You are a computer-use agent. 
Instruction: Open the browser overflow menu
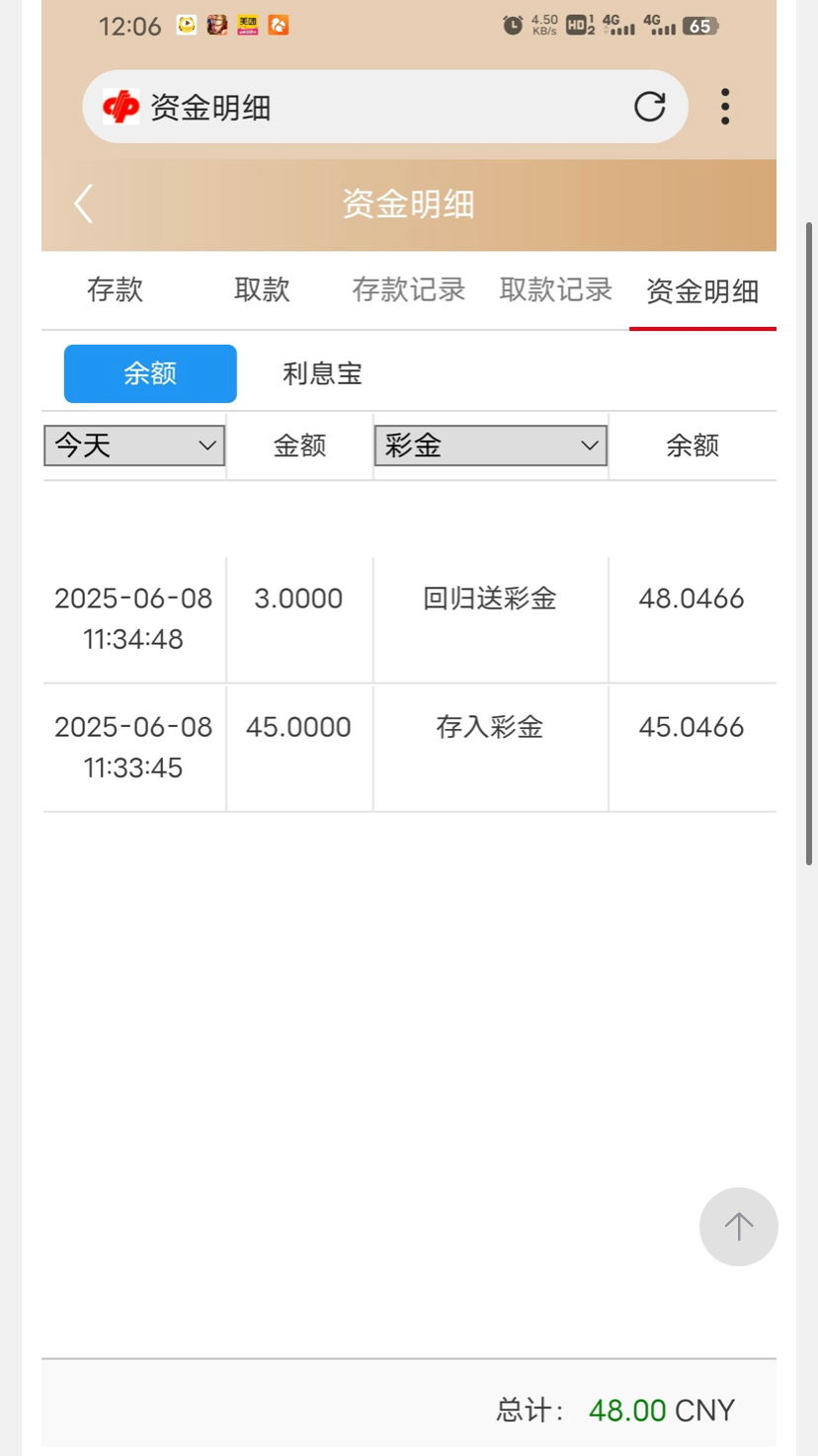coord(725,107)
